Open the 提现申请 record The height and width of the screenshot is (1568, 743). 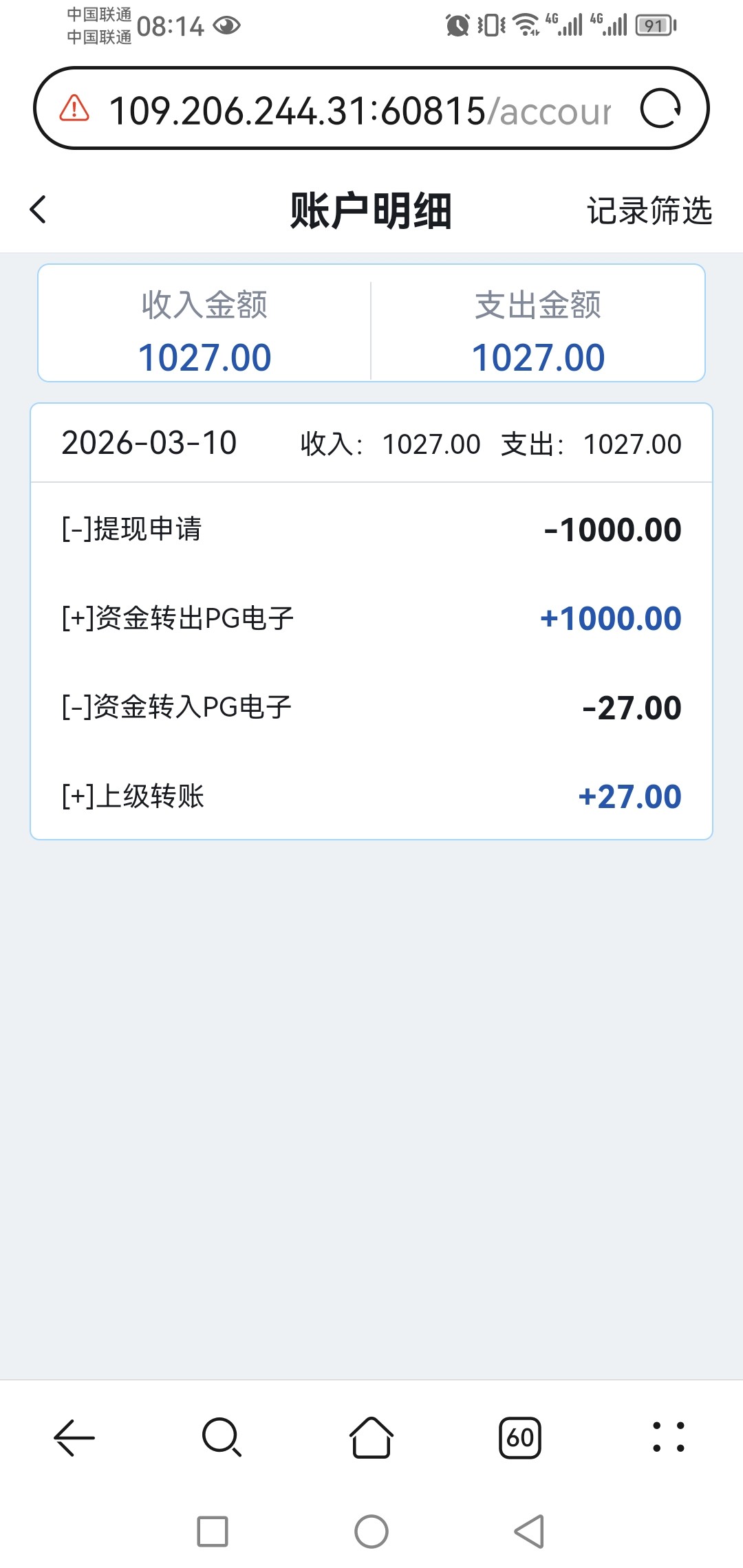pos(371,529)
